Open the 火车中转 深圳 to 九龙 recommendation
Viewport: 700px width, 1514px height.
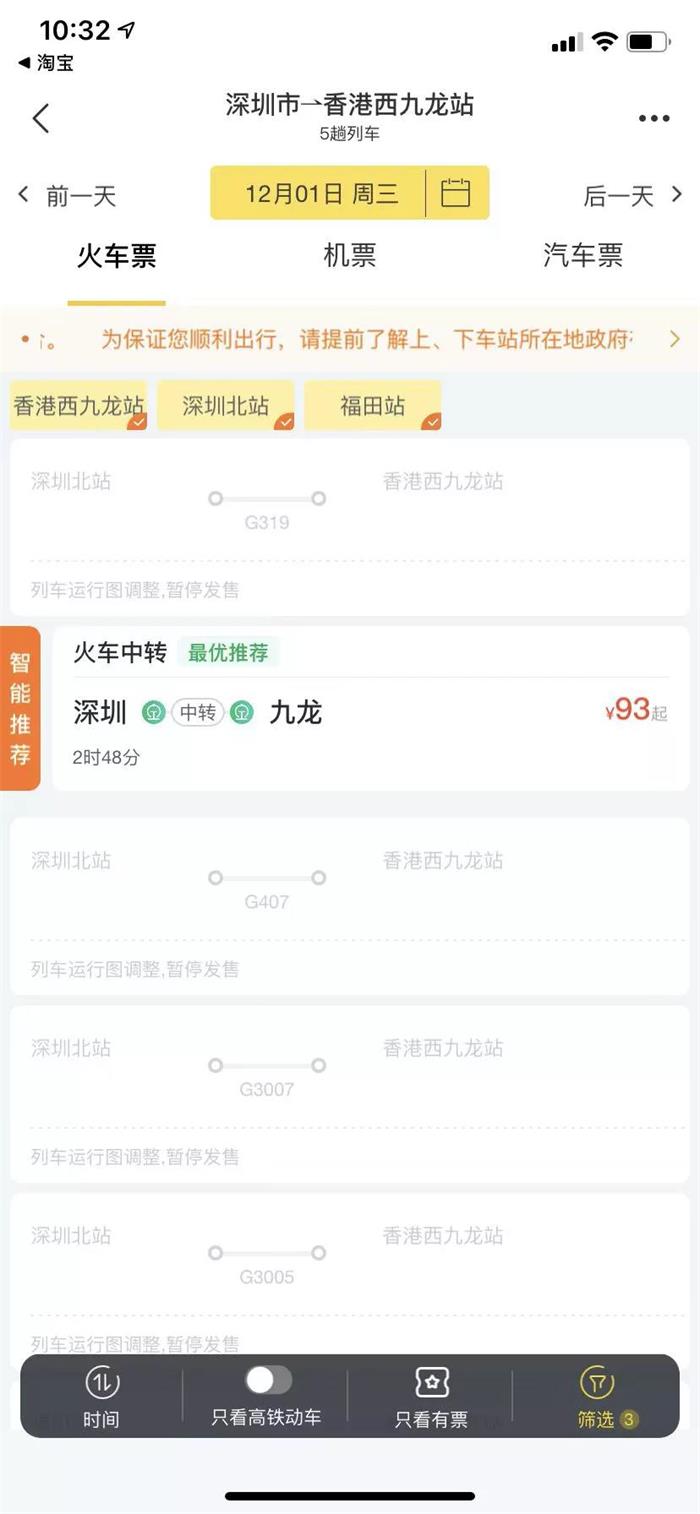click(x=370, y=710)
